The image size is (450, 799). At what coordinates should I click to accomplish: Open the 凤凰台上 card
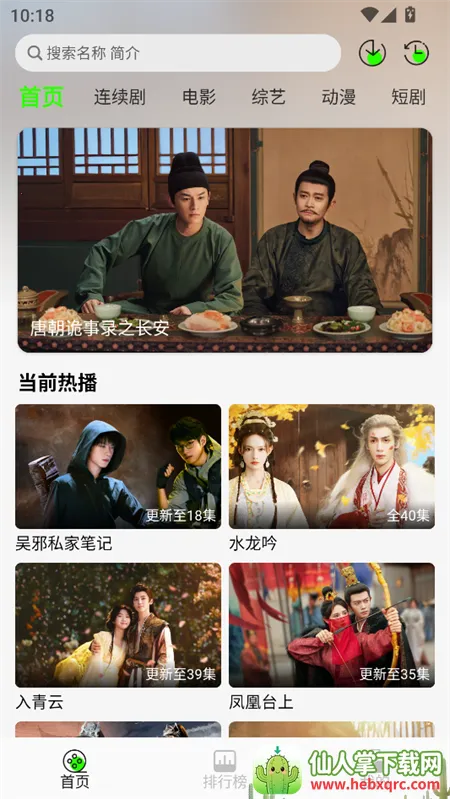332,636
